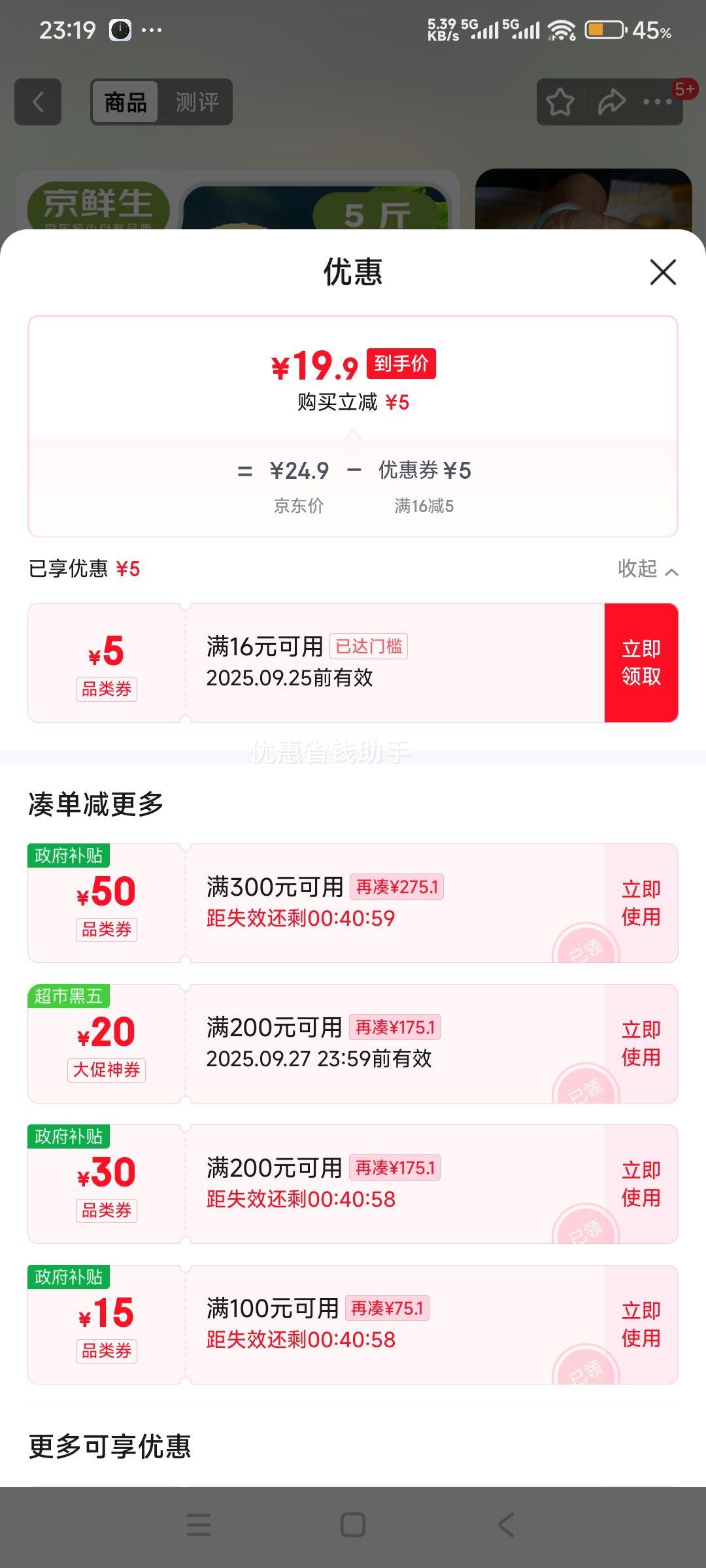The height and width of the screenshot is (1568, 706).
Task: Tap the screen recording timer icon in status bar
Action: [118, 30]
